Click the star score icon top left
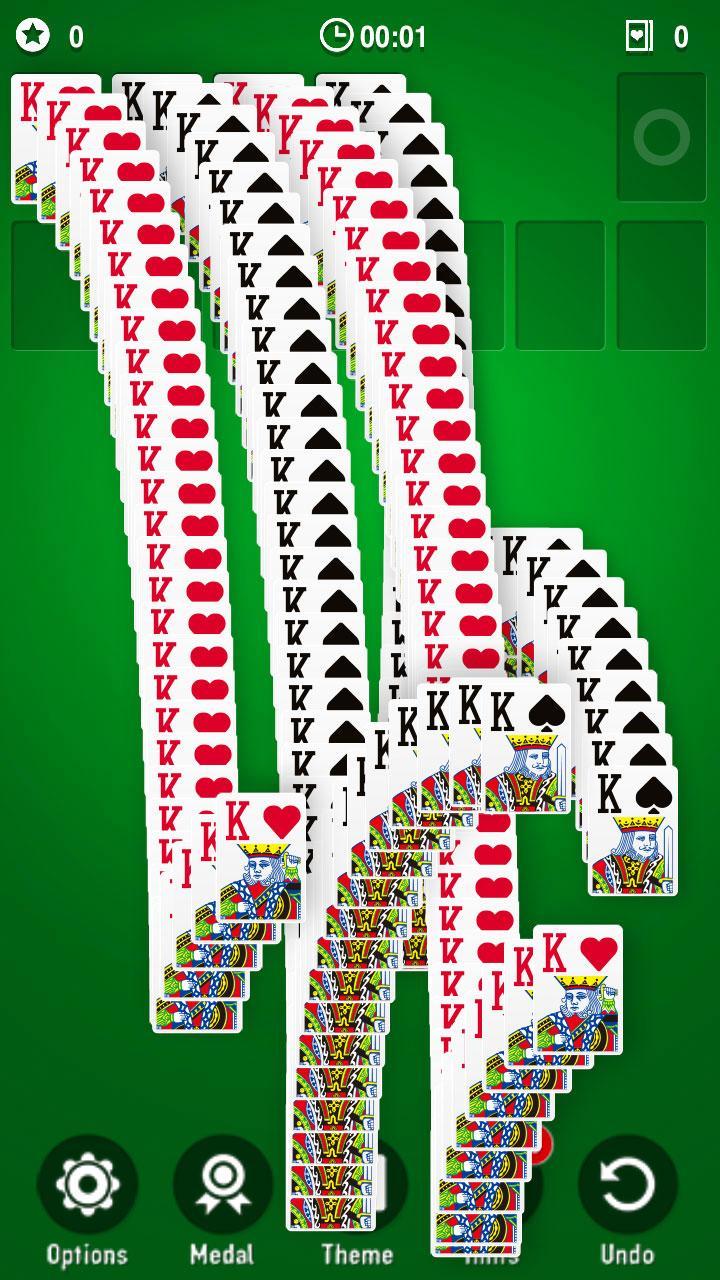Screen dimensions: 720x1280 (33, 35)
